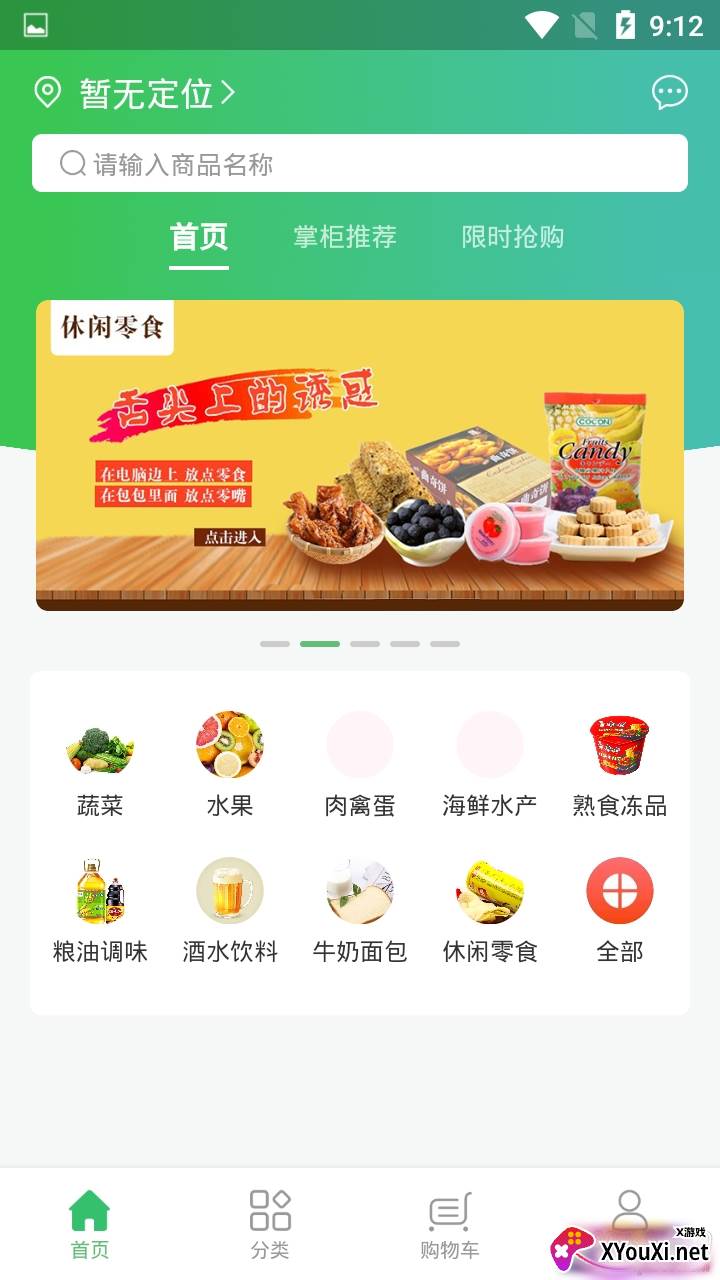The width and height of the screenshot is (720, 1280).
Task: Open the 休闲零食 category icon
Action: [x=490, y=909]
